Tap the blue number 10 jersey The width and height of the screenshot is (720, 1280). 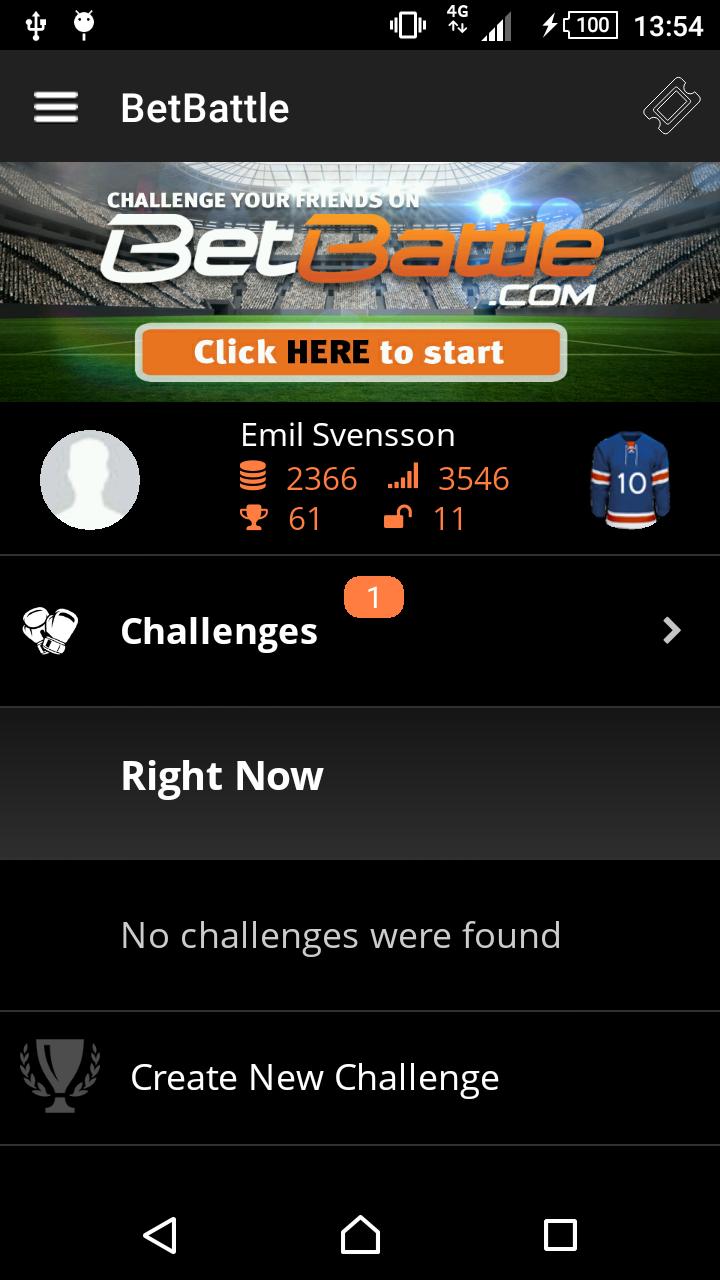click(630, 480)
